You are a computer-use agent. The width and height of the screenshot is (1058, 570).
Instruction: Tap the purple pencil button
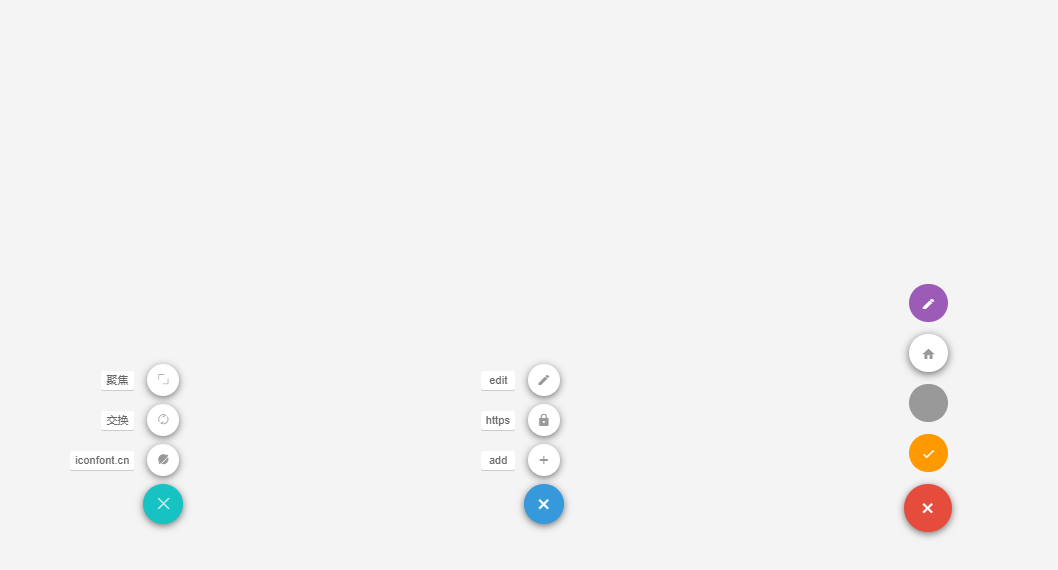[928, 303]
